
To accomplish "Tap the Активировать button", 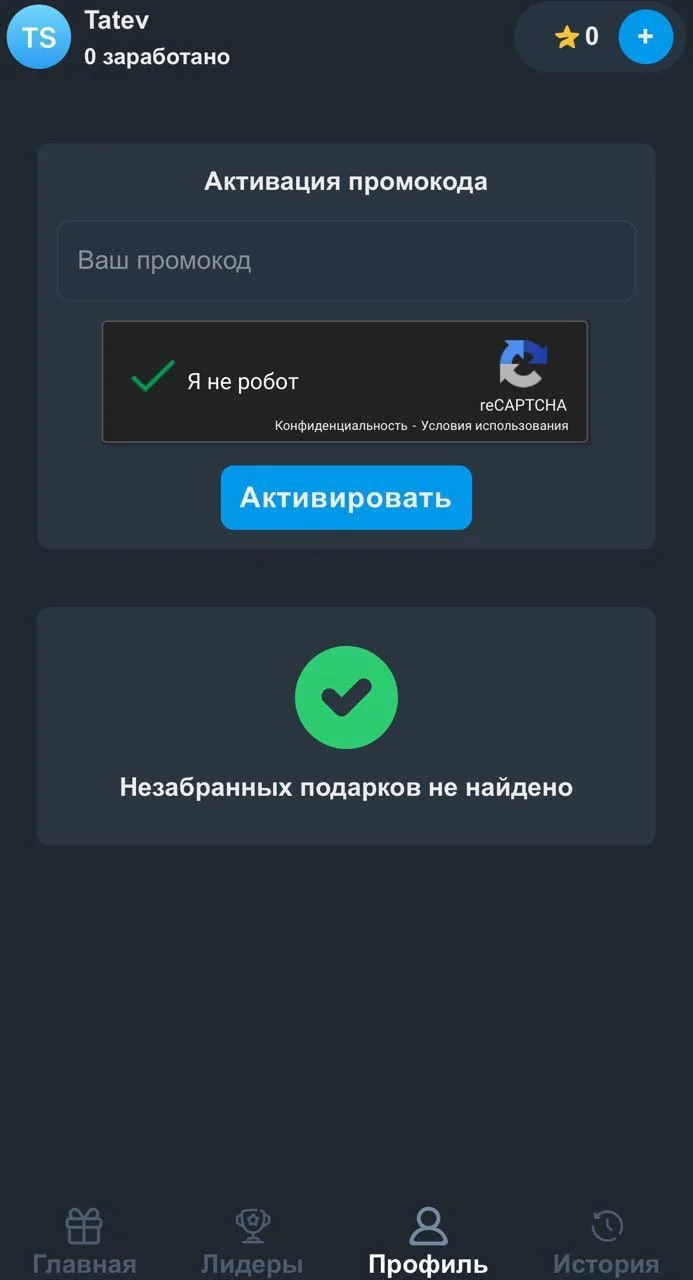I will (346, 497).
